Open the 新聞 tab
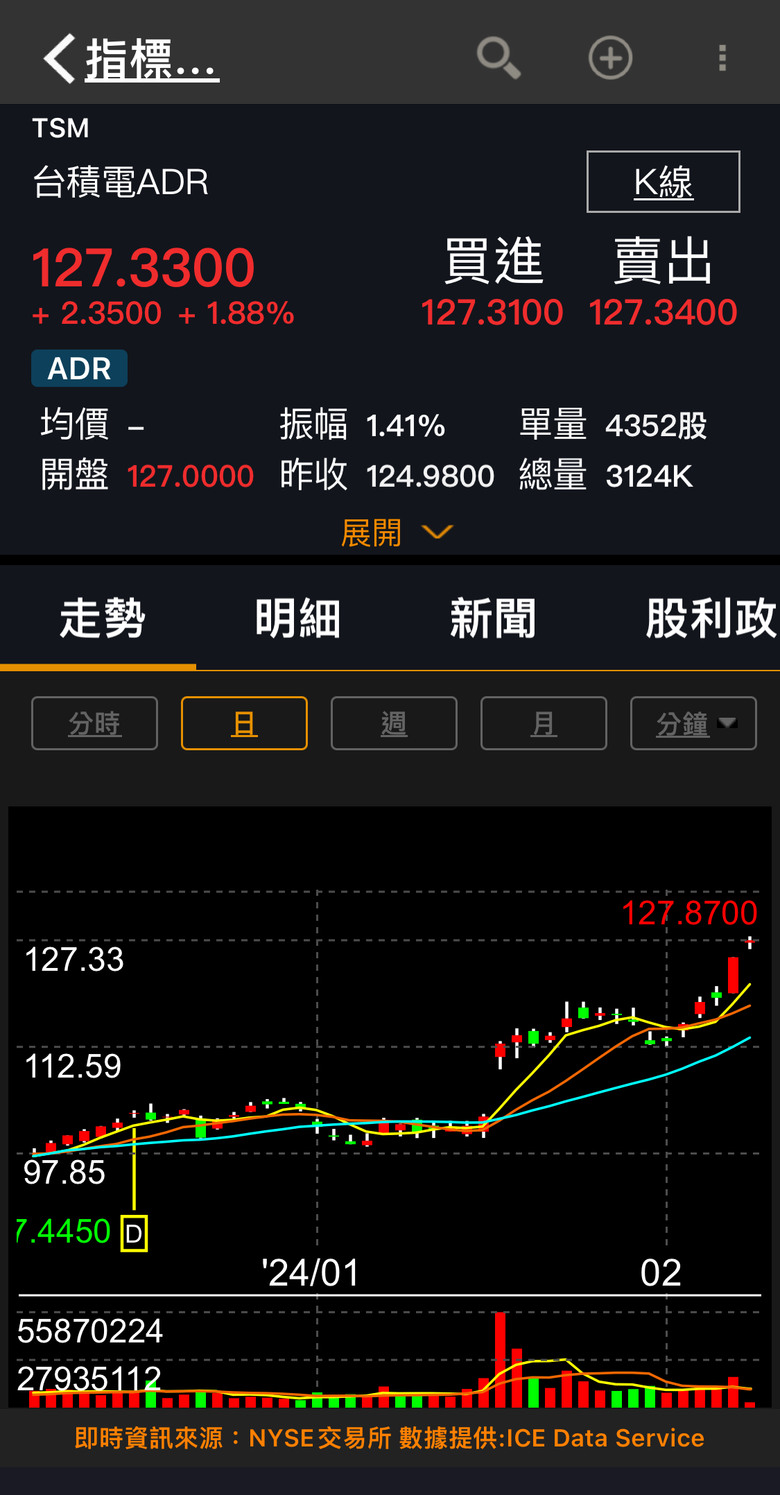Viewport: 780px width, 1495px height. [492, 619]
